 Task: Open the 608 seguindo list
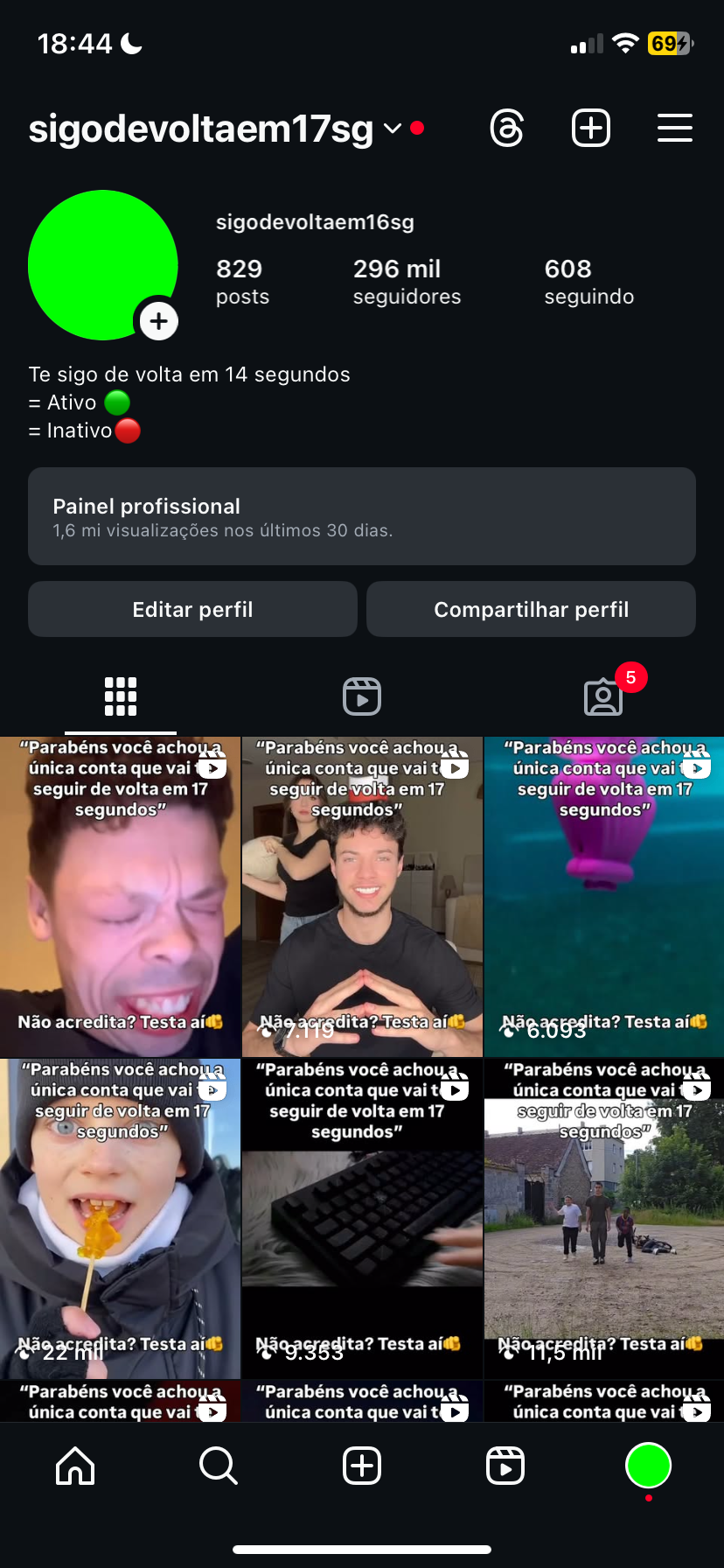tap(588, 282)
